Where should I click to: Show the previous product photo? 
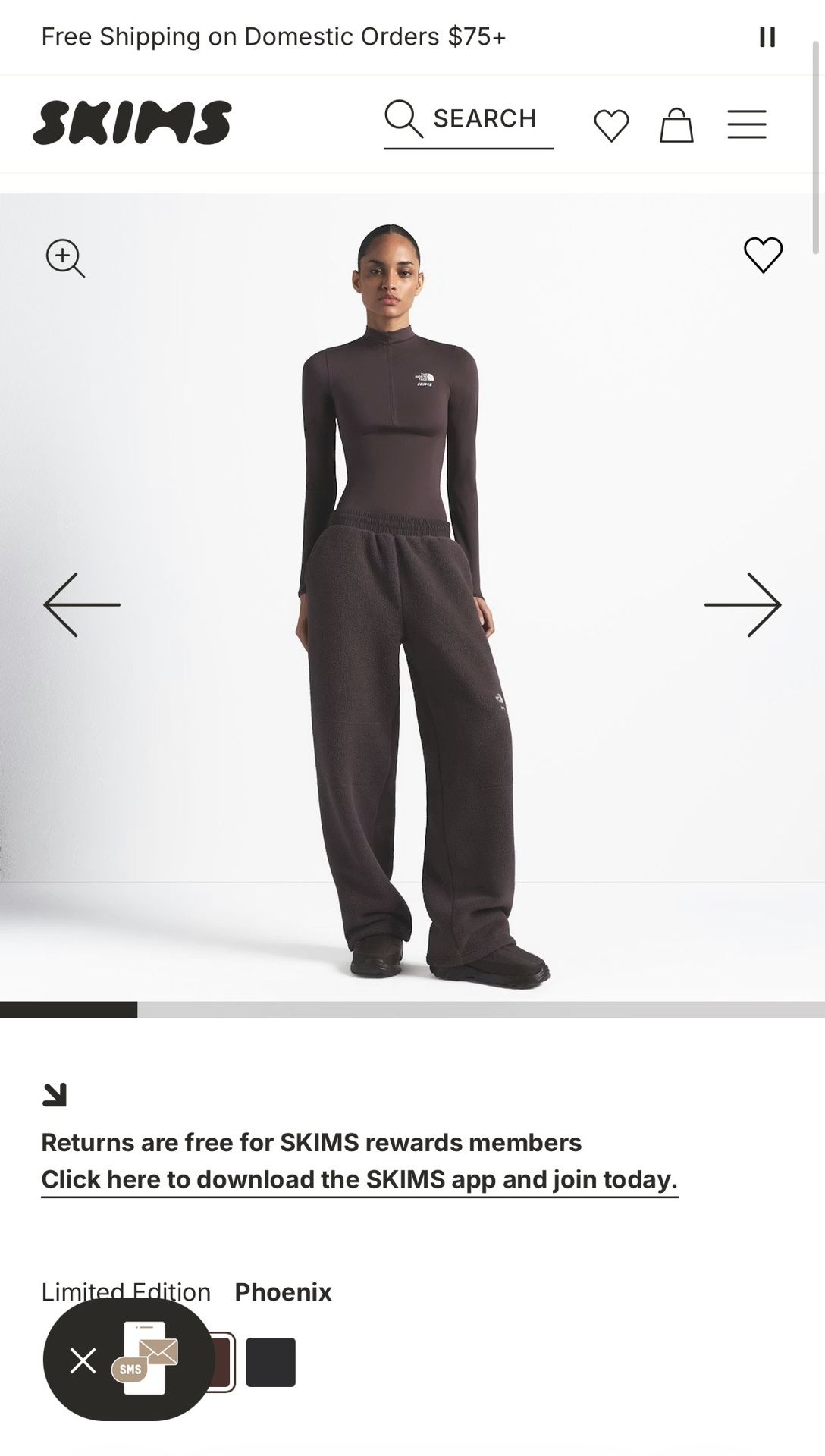[82, 604]
